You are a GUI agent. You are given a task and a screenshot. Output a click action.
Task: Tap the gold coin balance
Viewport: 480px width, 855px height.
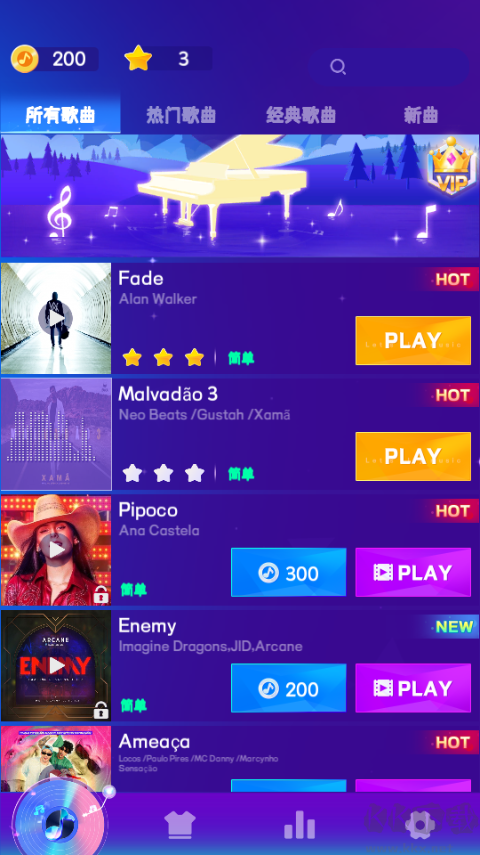pyautogui.click(x=55, y=59)
